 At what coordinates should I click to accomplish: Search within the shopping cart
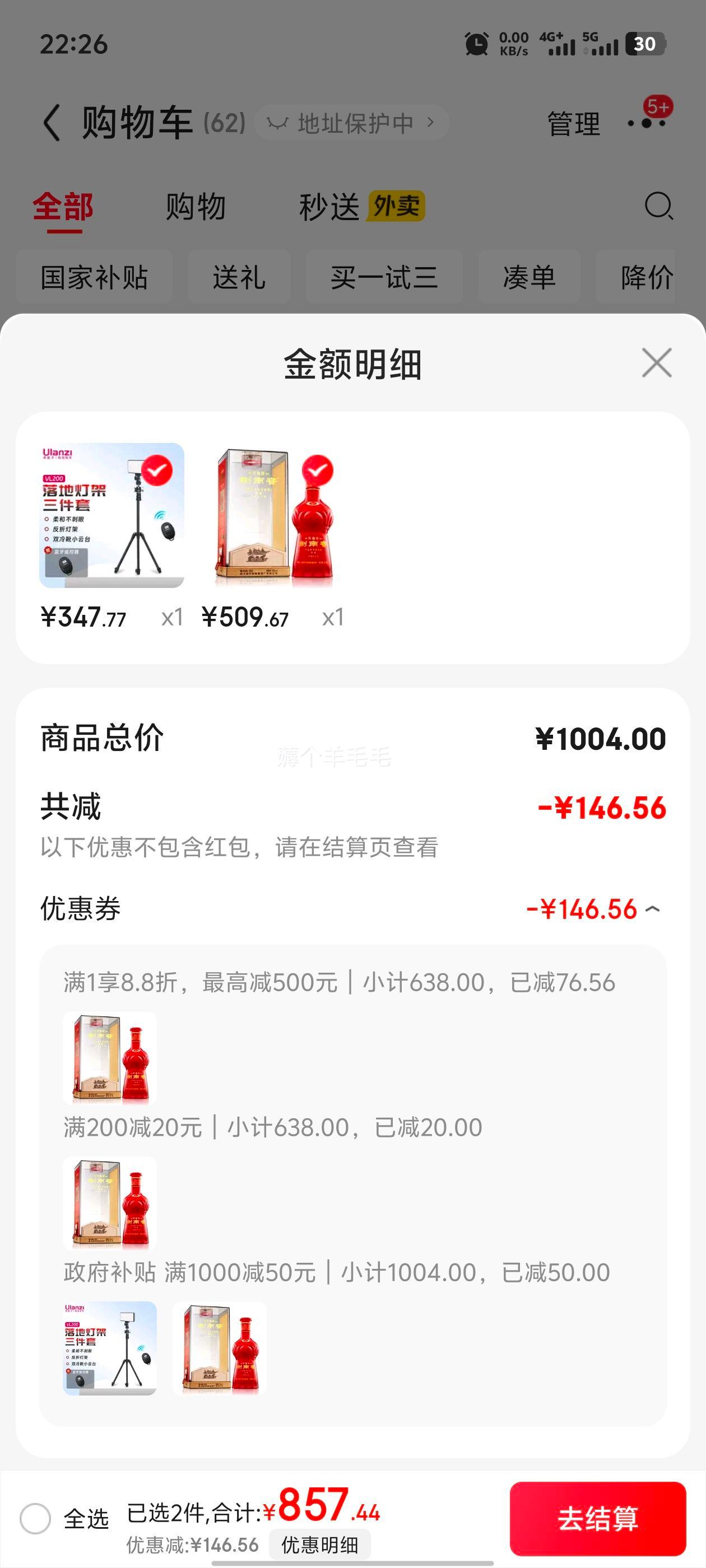coord(658,206)
